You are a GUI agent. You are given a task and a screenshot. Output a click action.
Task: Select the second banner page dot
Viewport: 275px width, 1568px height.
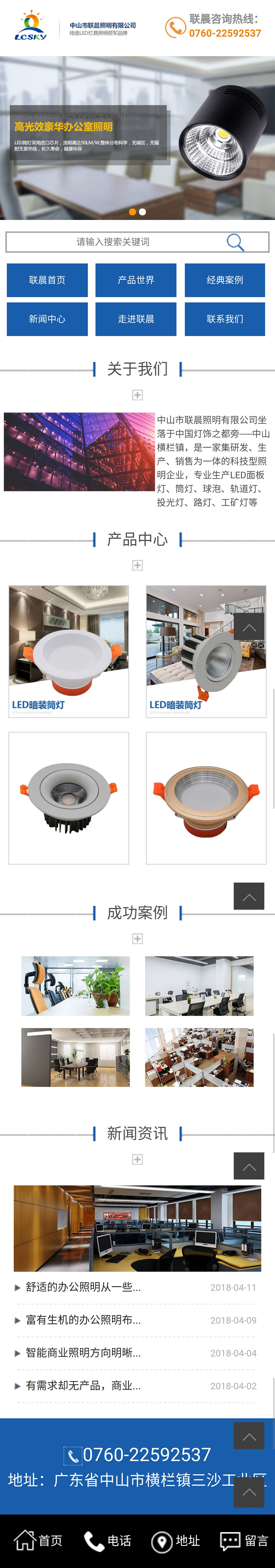(x=142, y=212)
